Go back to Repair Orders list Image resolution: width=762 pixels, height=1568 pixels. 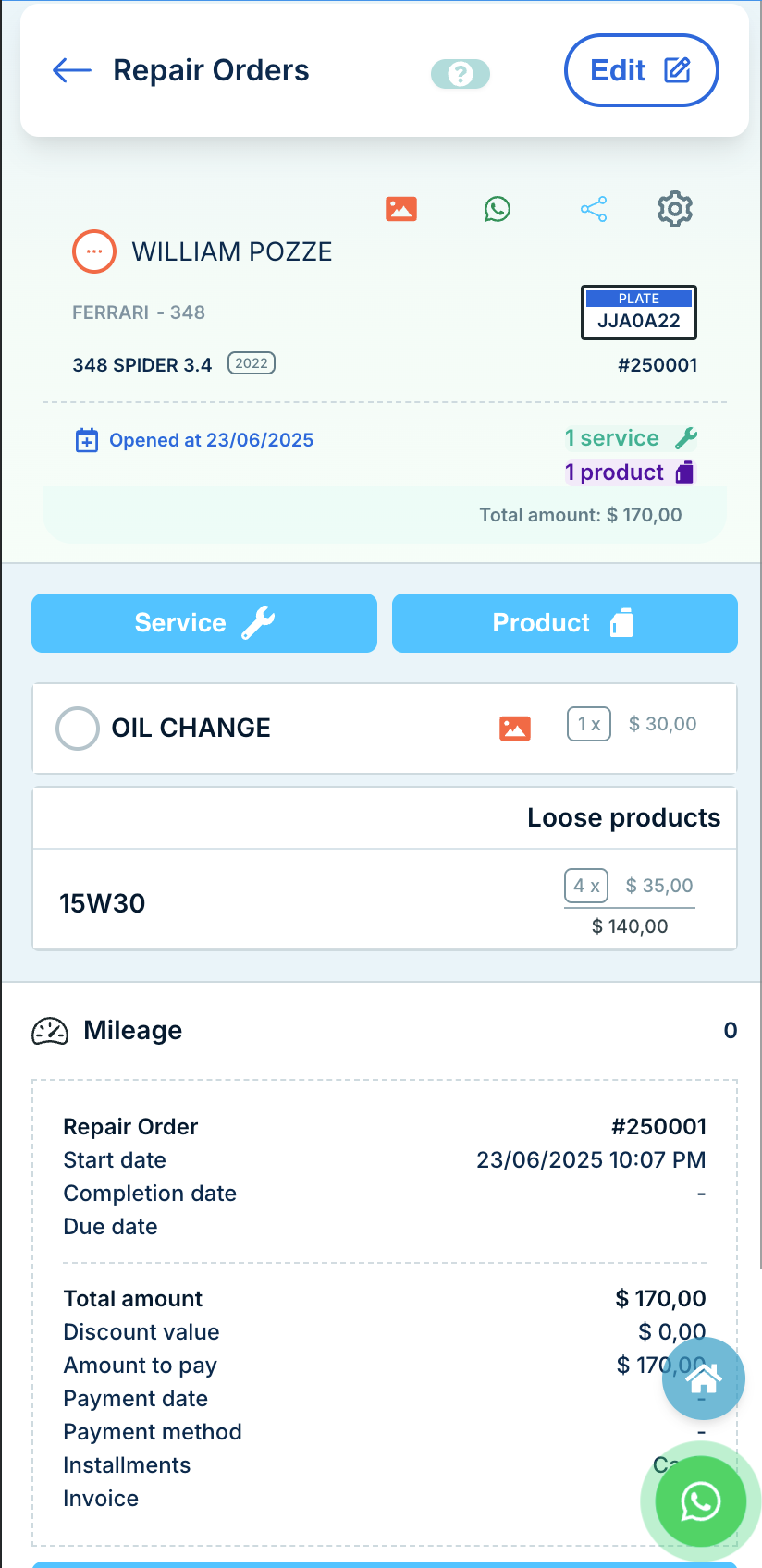tap(72, 70)
